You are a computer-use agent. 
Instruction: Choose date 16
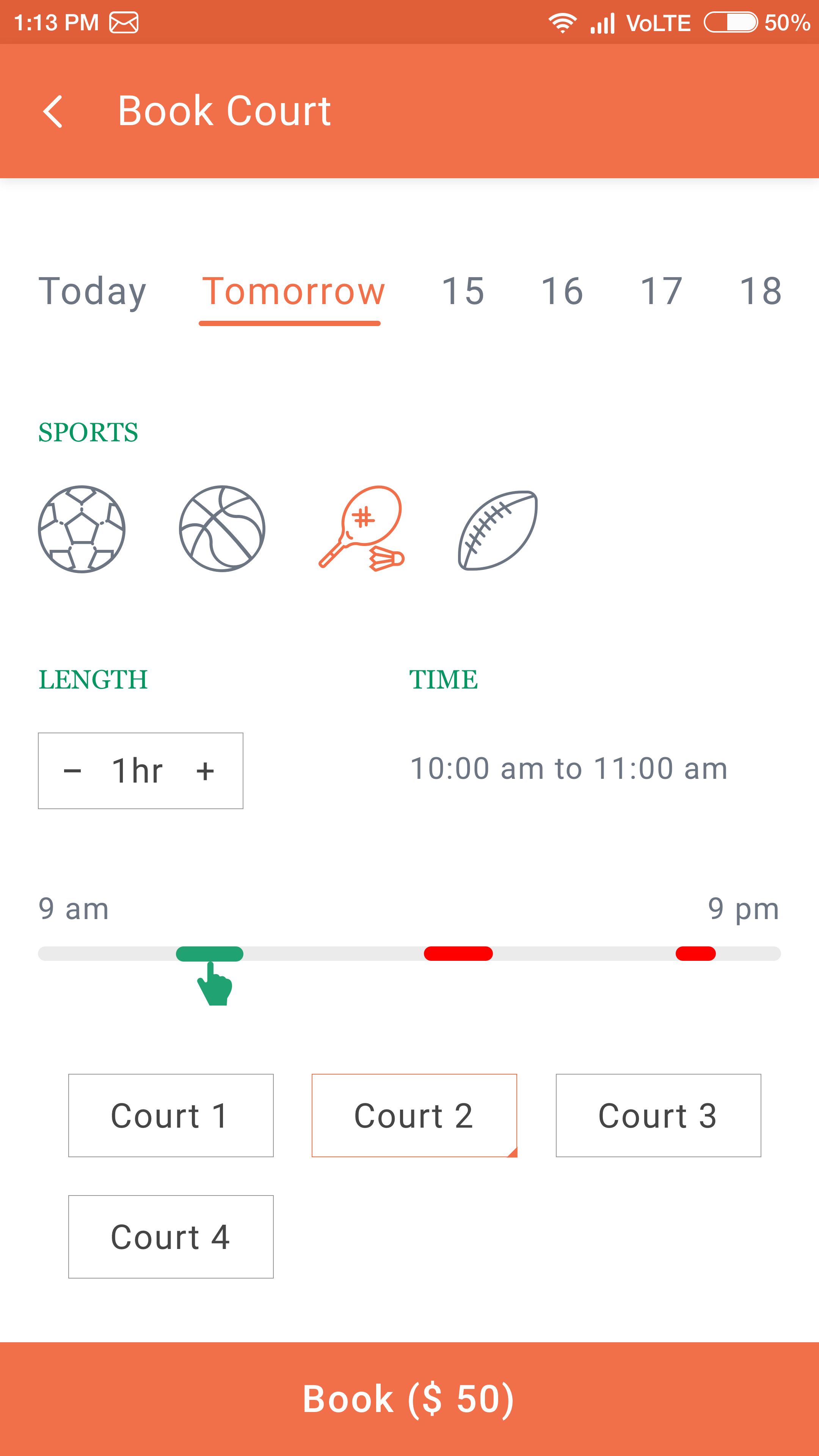pos(562,292)
